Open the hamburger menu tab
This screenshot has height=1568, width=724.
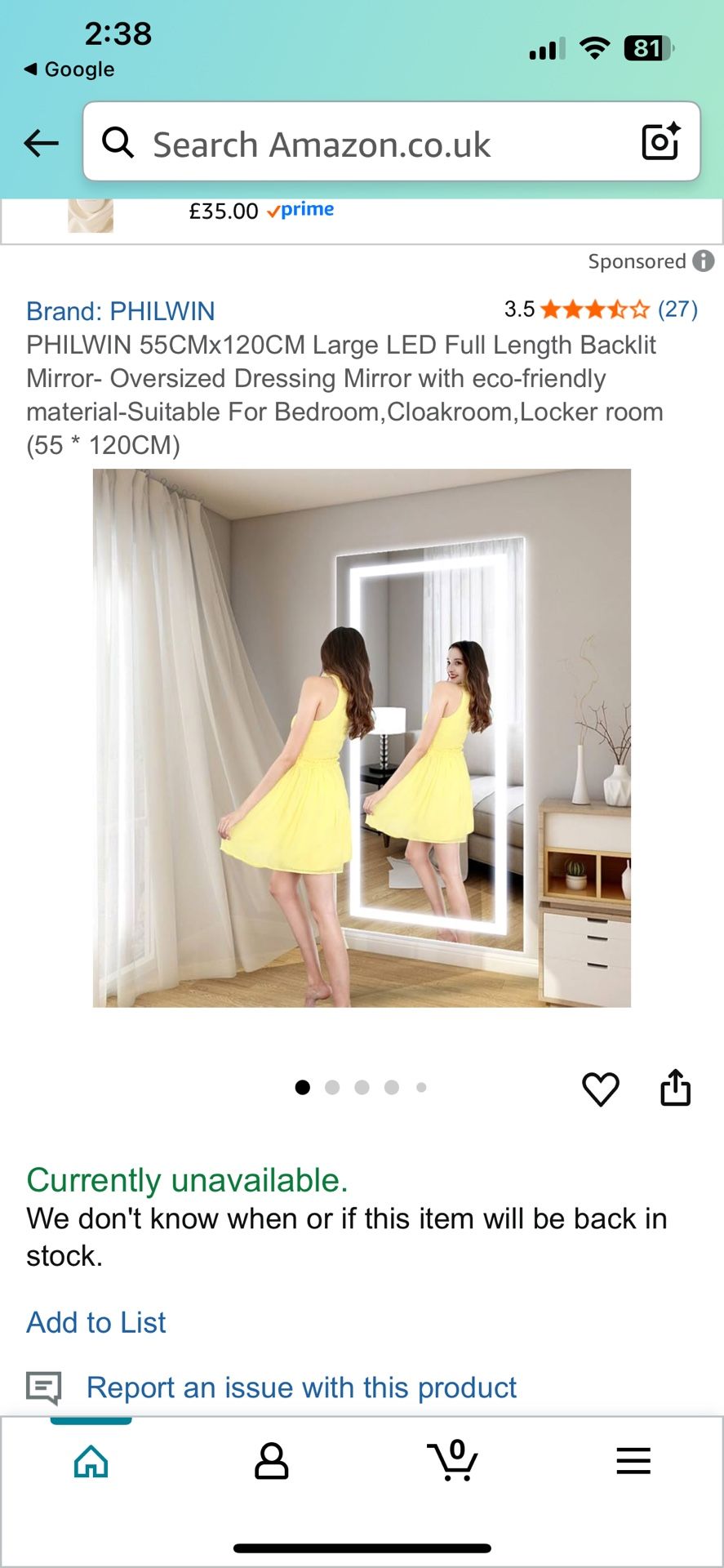(x=633, y=1461)
